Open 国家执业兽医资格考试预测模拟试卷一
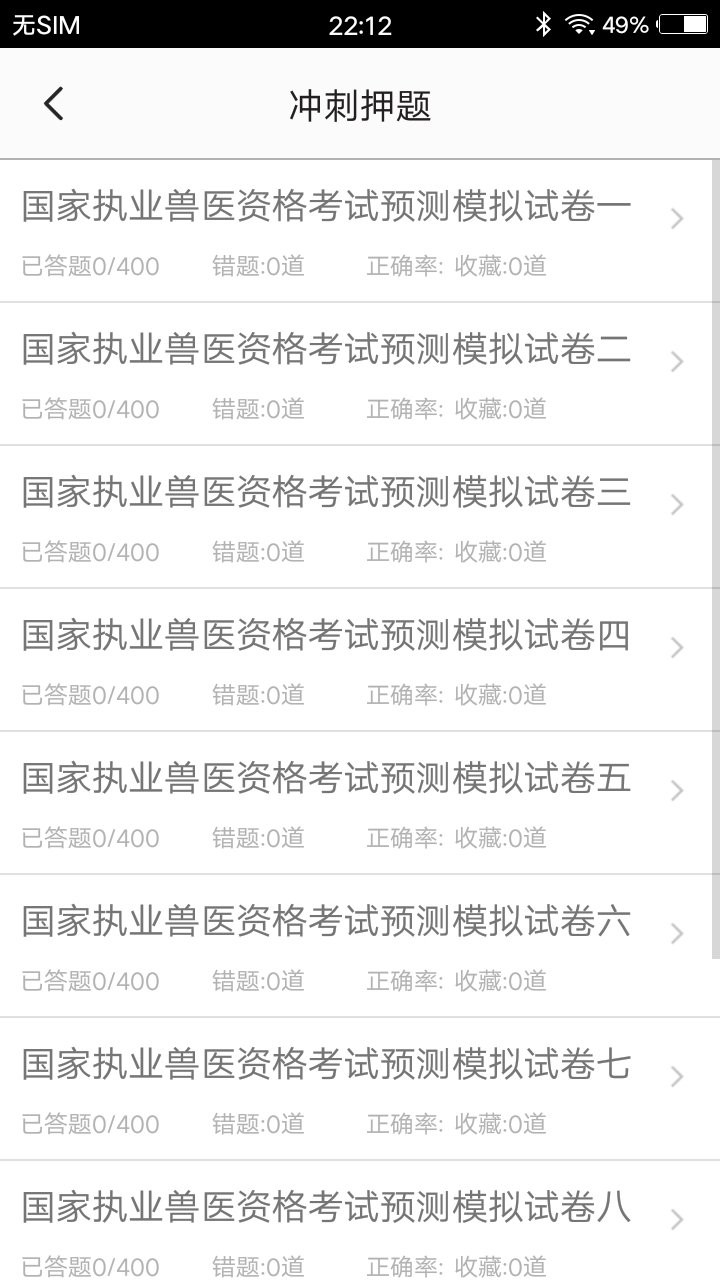Viewport: 720px width, 1280px height. coord(327,205)
